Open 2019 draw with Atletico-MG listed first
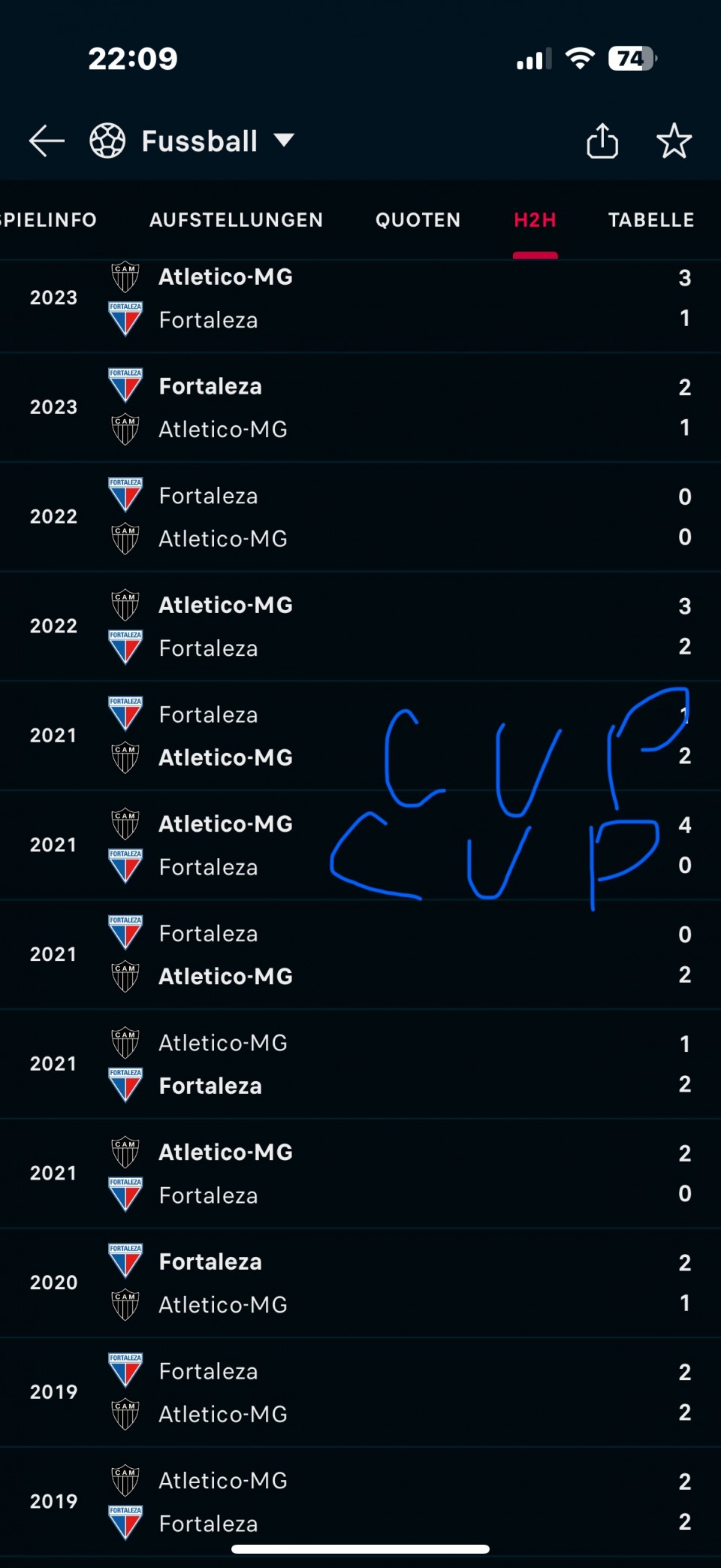 pos(360,1501)
